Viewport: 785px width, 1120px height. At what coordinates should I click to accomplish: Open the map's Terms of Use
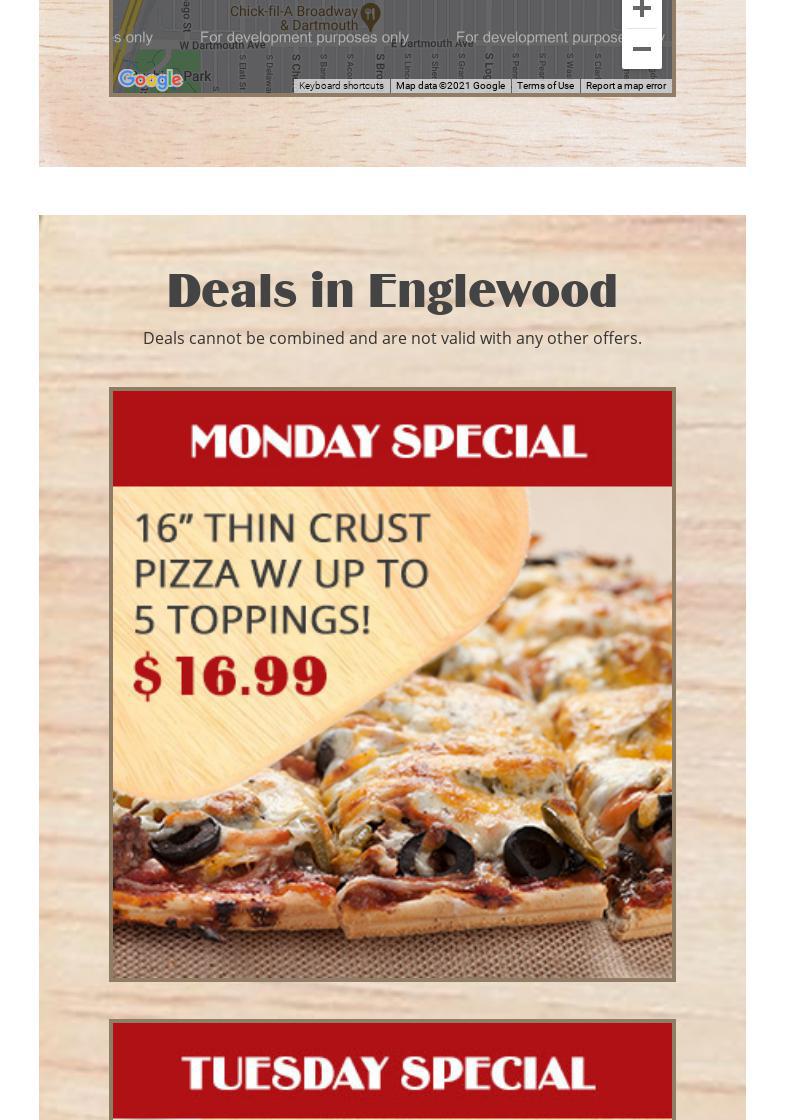pyautogui.click(x=545, y=86)
